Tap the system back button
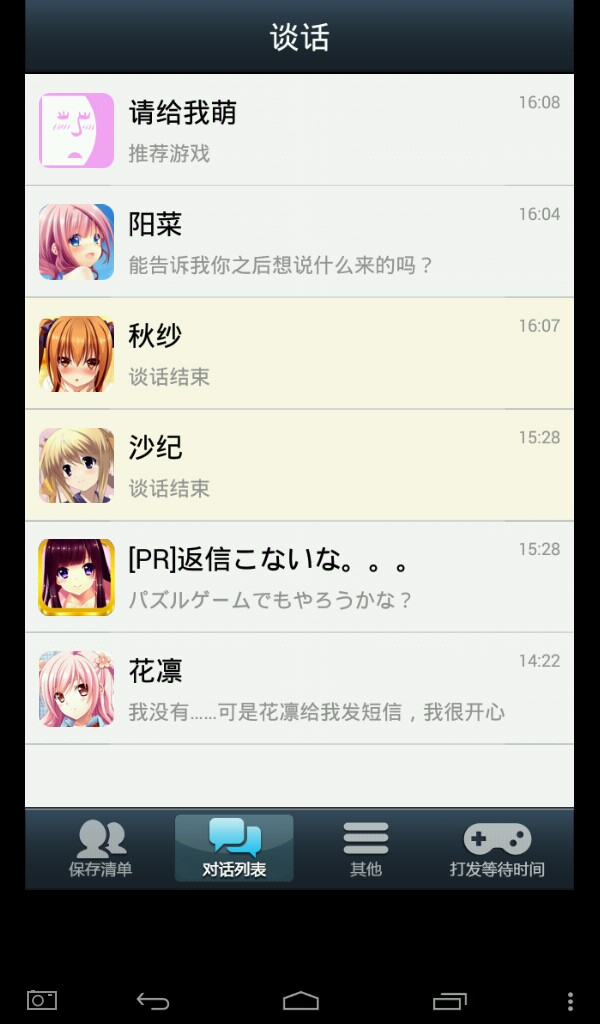The height and width of the screenshot is (1024, 600). click(153, 1000)
